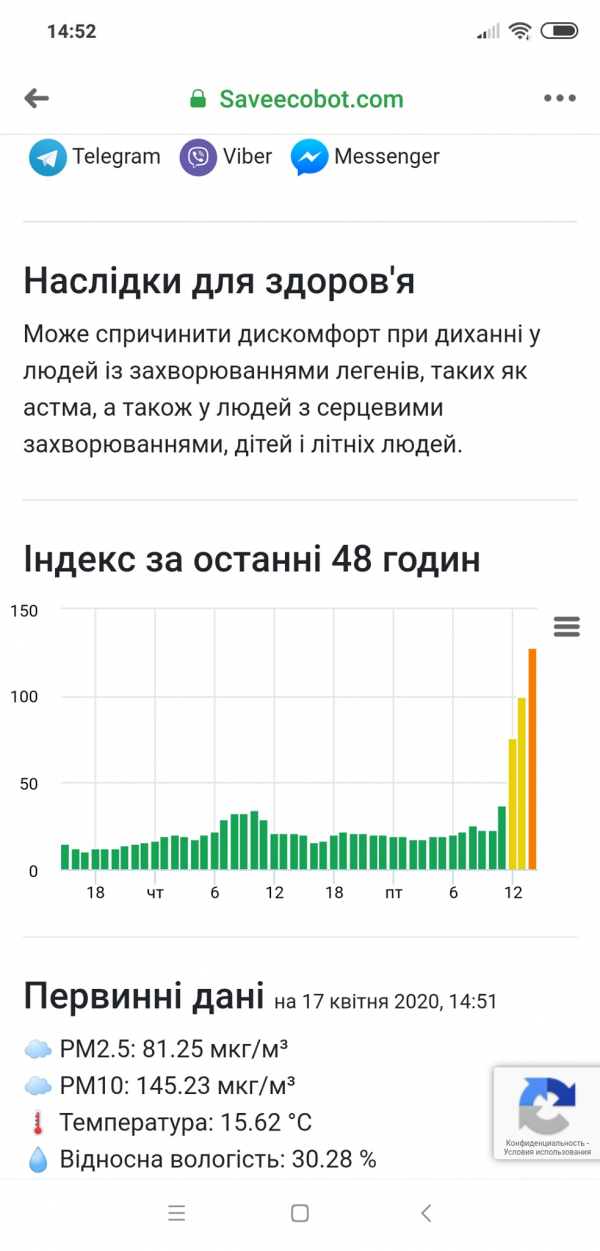Go back using the top-left arrow
The width and height of the screenshot is (600, 1251).
click(x=36, y=98)
